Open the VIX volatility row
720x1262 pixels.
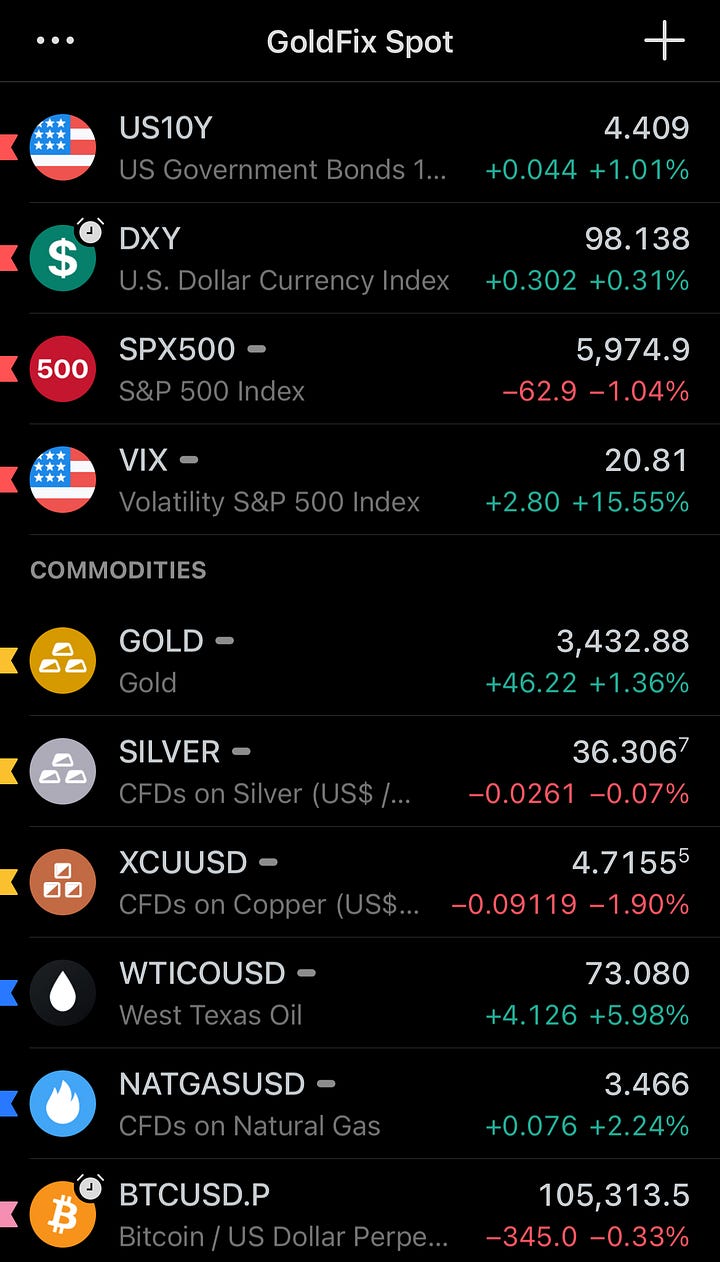point(360,480)
